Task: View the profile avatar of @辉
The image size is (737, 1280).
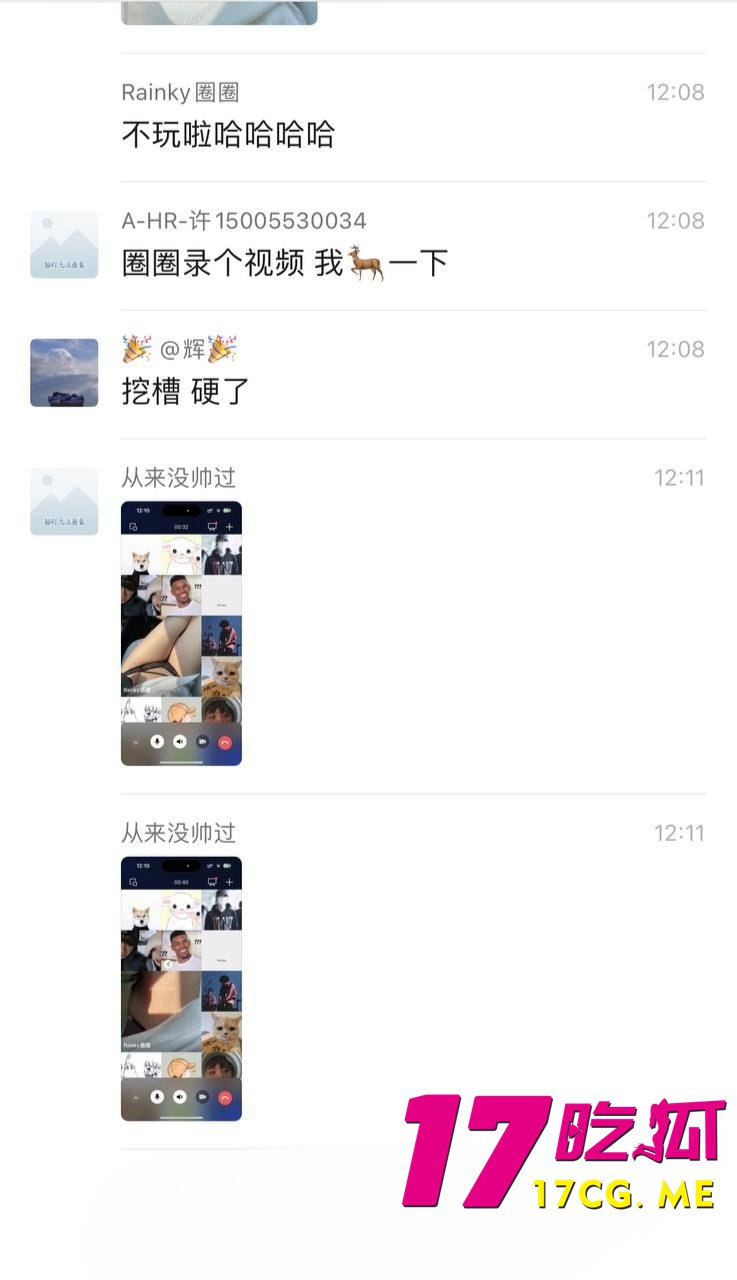Action: pos(64,372)
